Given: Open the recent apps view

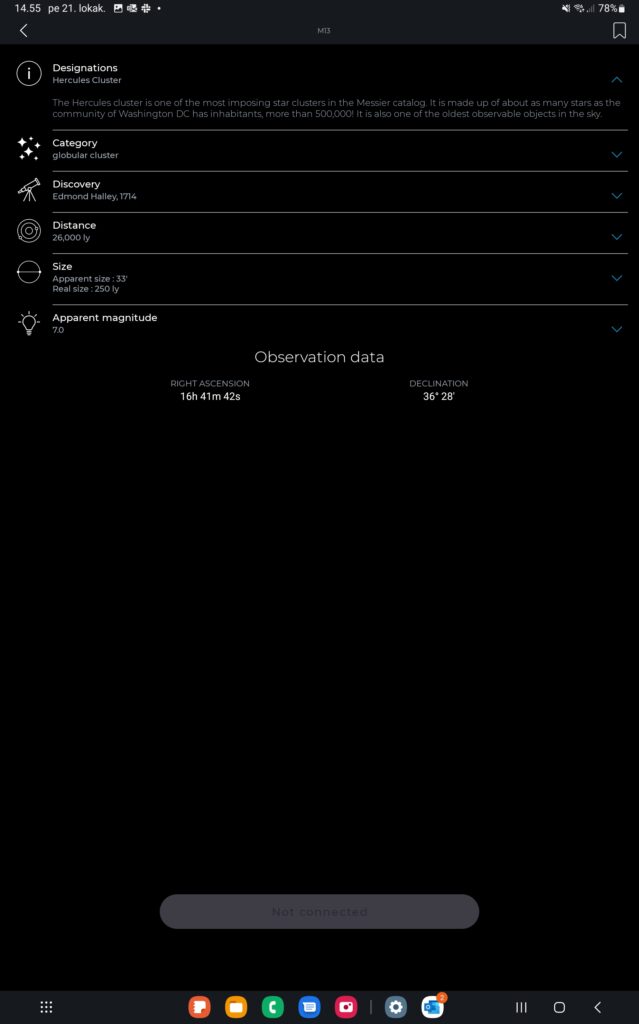Looking at the screenshot, I should (521, 1007).
